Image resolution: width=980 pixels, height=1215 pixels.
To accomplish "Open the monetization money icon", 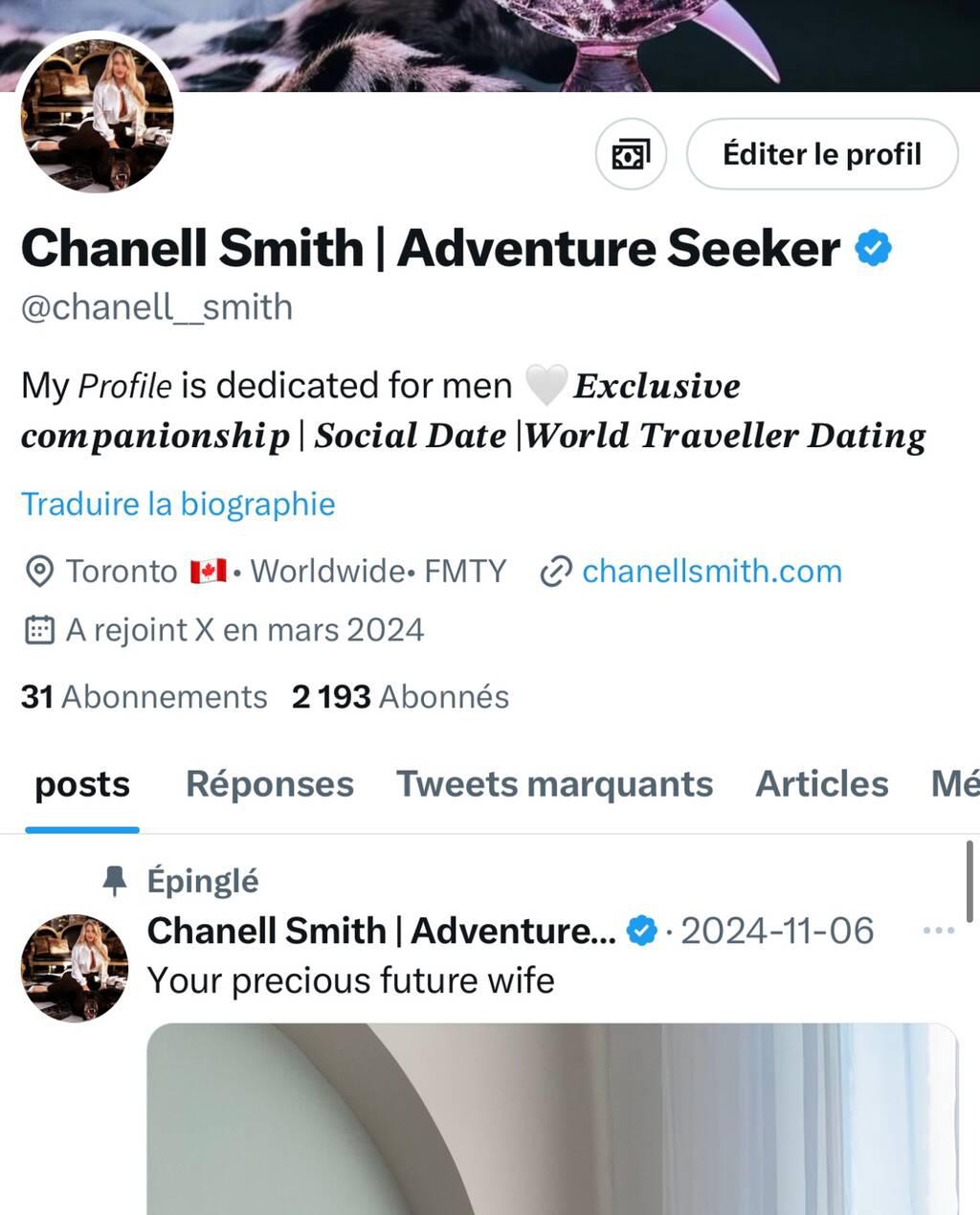I will [631, 154].
